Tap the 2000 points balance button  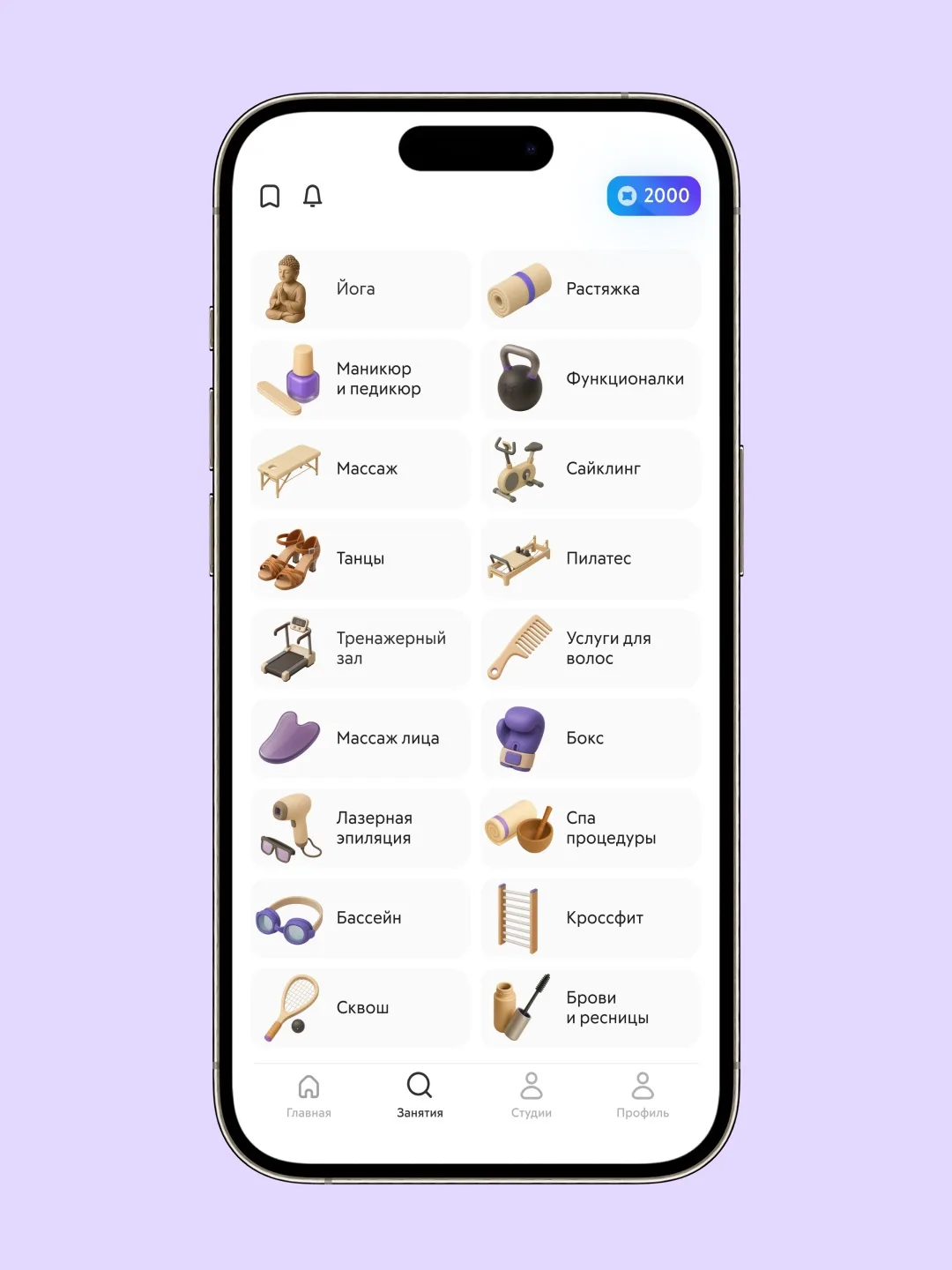[653, 196]
